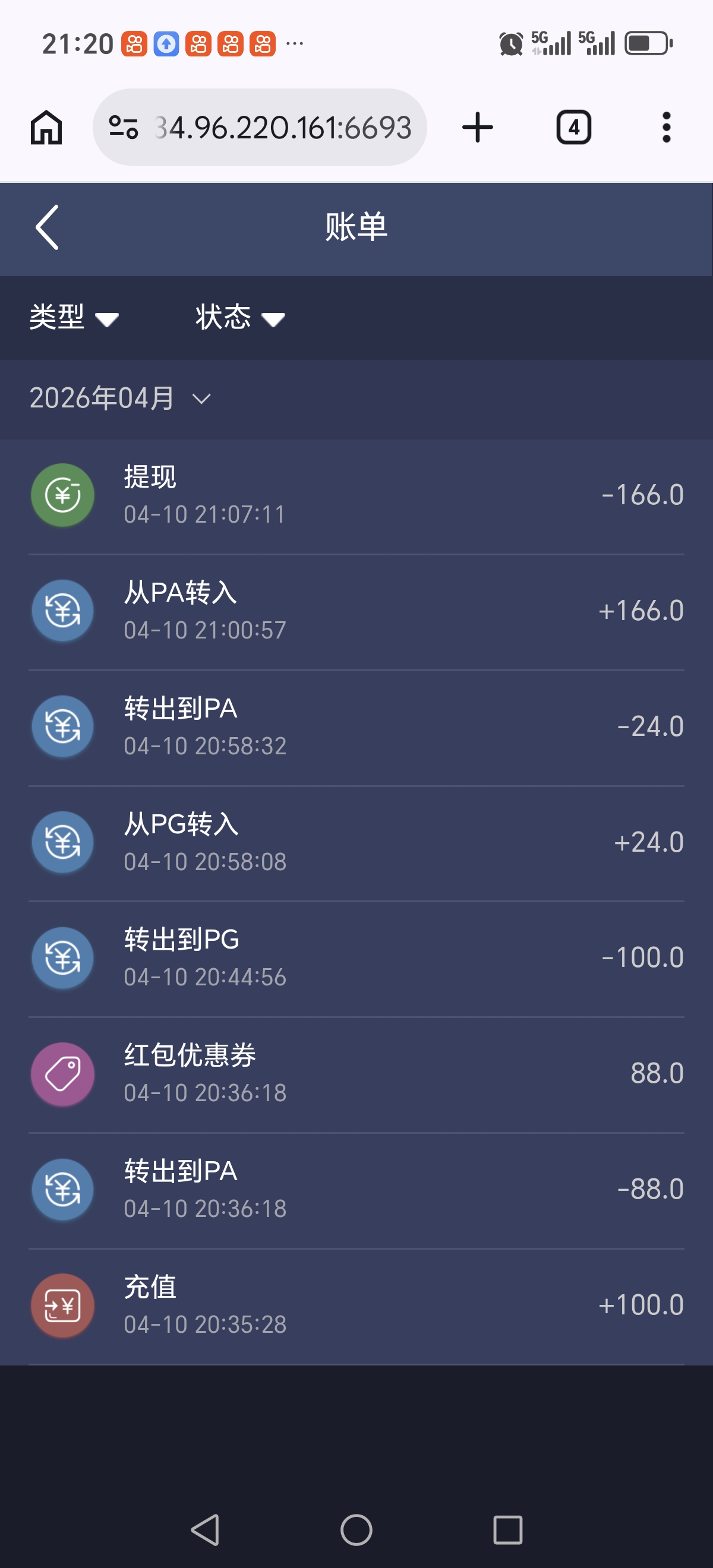Screen dimensions: 713x1568
Task: Select the green 提现 withdrawal icon
Action: pyautogui.click(x=62, y=494)
